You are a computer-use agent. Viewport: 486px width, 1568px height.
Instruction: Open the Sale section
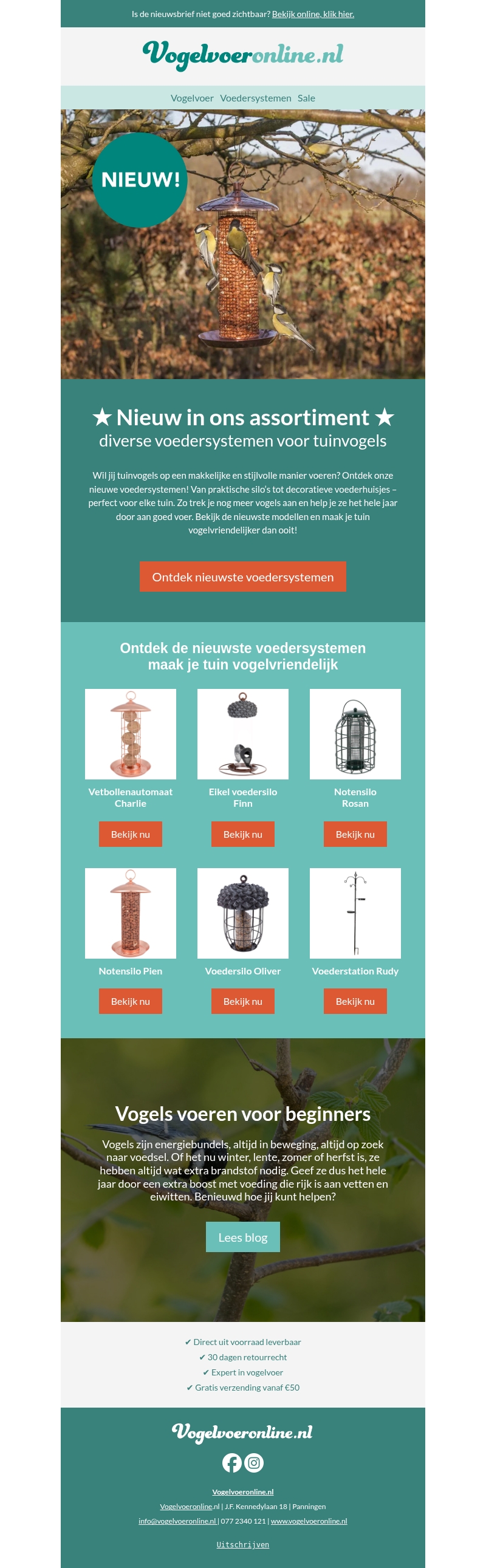[306, 98]
